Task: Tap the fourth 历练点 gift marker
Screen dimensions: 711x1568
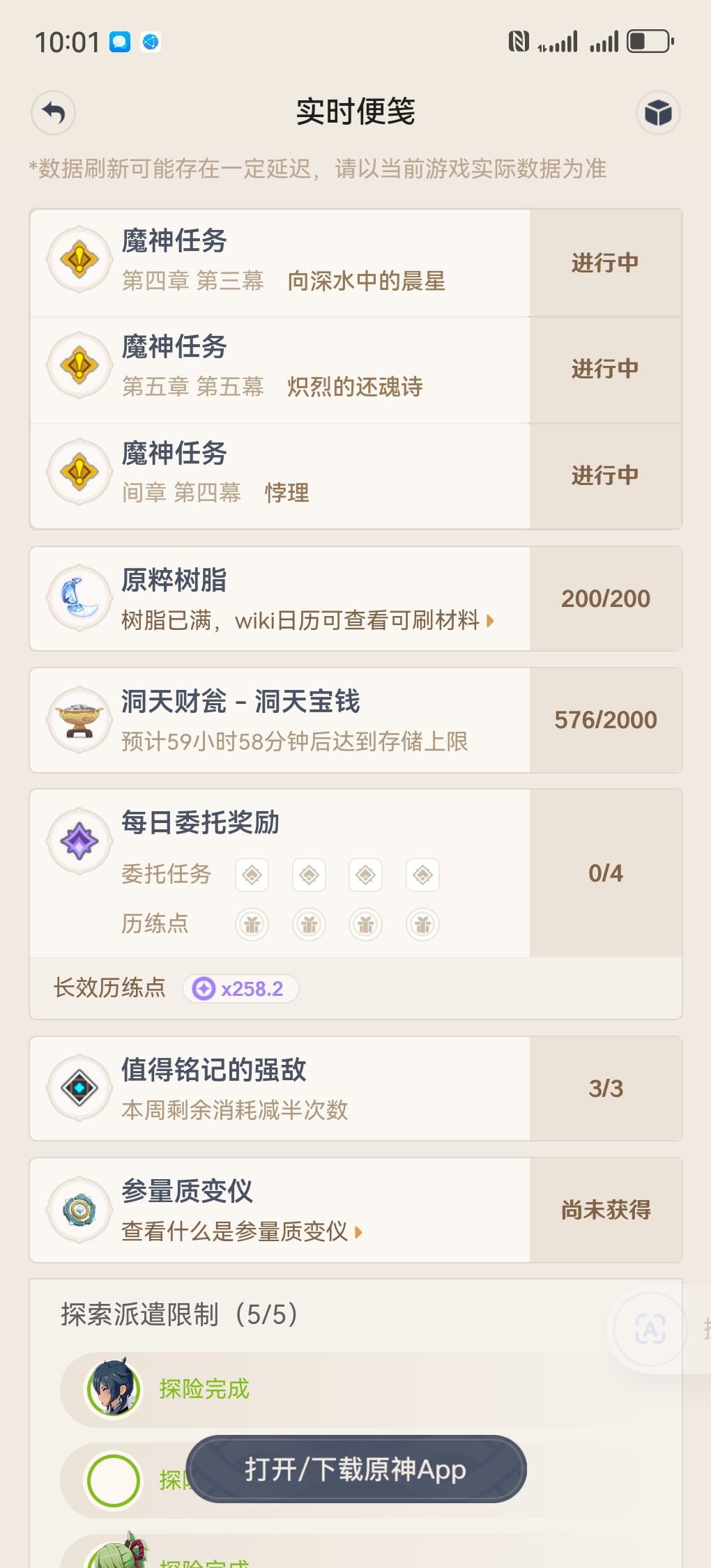Action: click(422, 924)
